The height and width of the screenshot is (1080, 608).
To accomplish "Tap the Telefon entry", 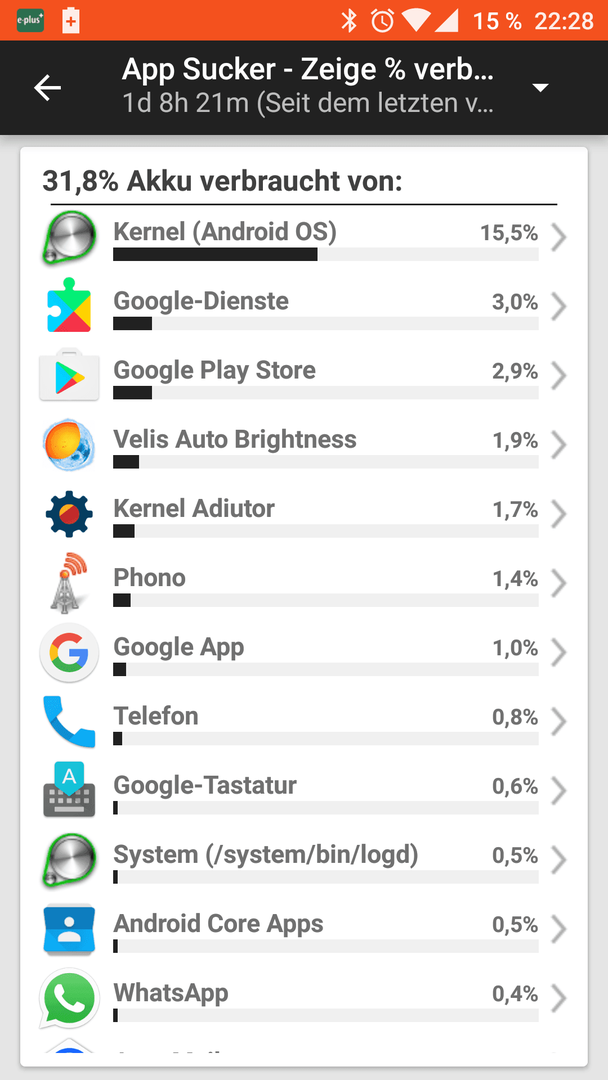I will pos(304,723).
